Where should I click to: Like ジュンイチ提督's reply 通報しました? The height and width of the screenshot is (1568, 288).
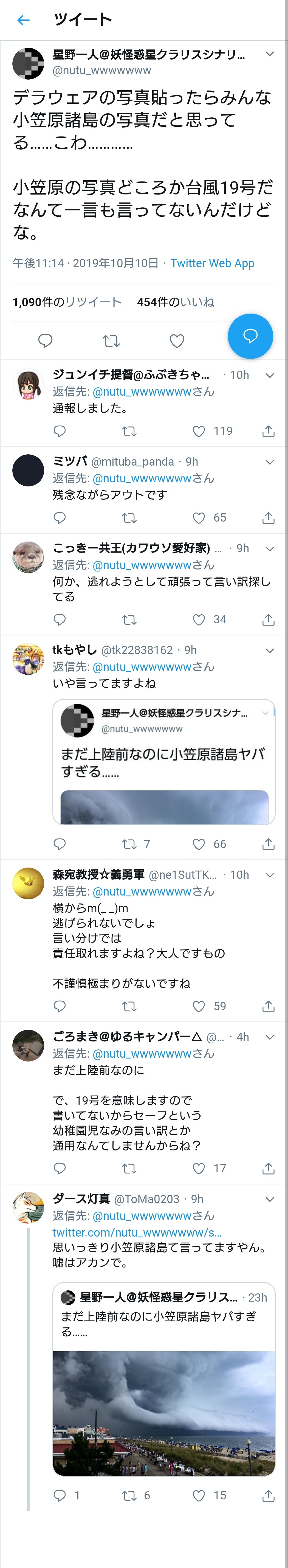(x=199, y=431)
